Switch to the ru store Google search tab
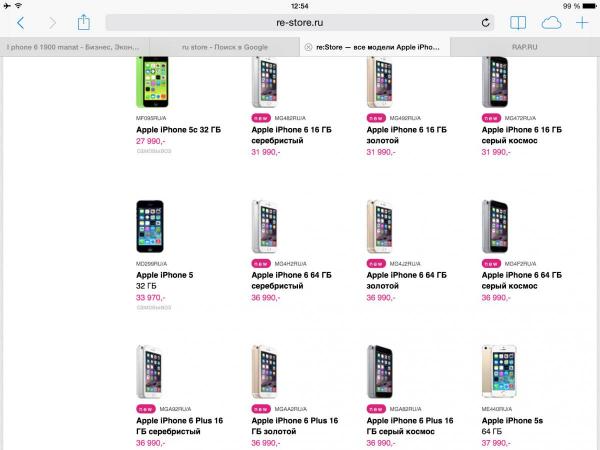600x450 pixels. click(x=225, y=46)
